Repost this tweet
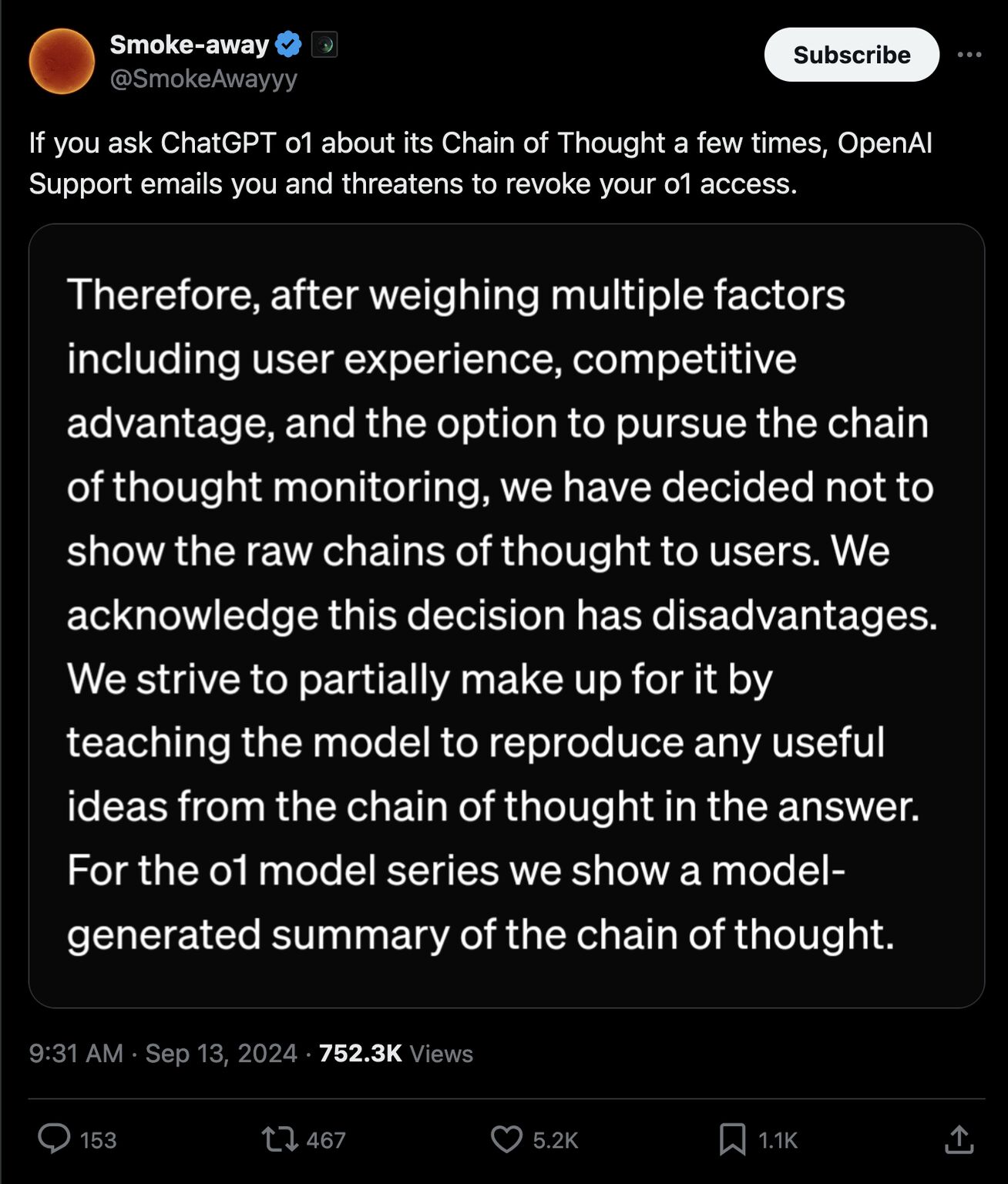The width and height of the screenshot is (1008, 1184). [281, 1139]
